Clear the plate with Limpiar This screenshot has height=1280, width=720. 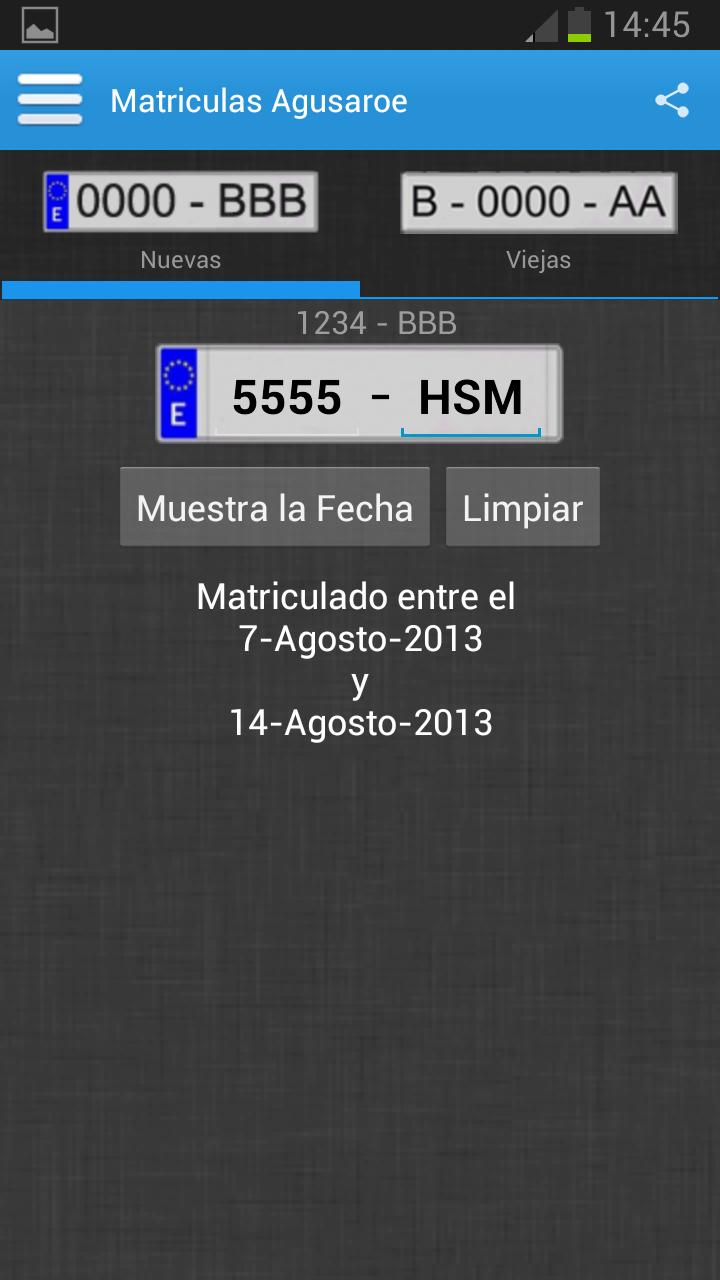(x=522, y=508)
